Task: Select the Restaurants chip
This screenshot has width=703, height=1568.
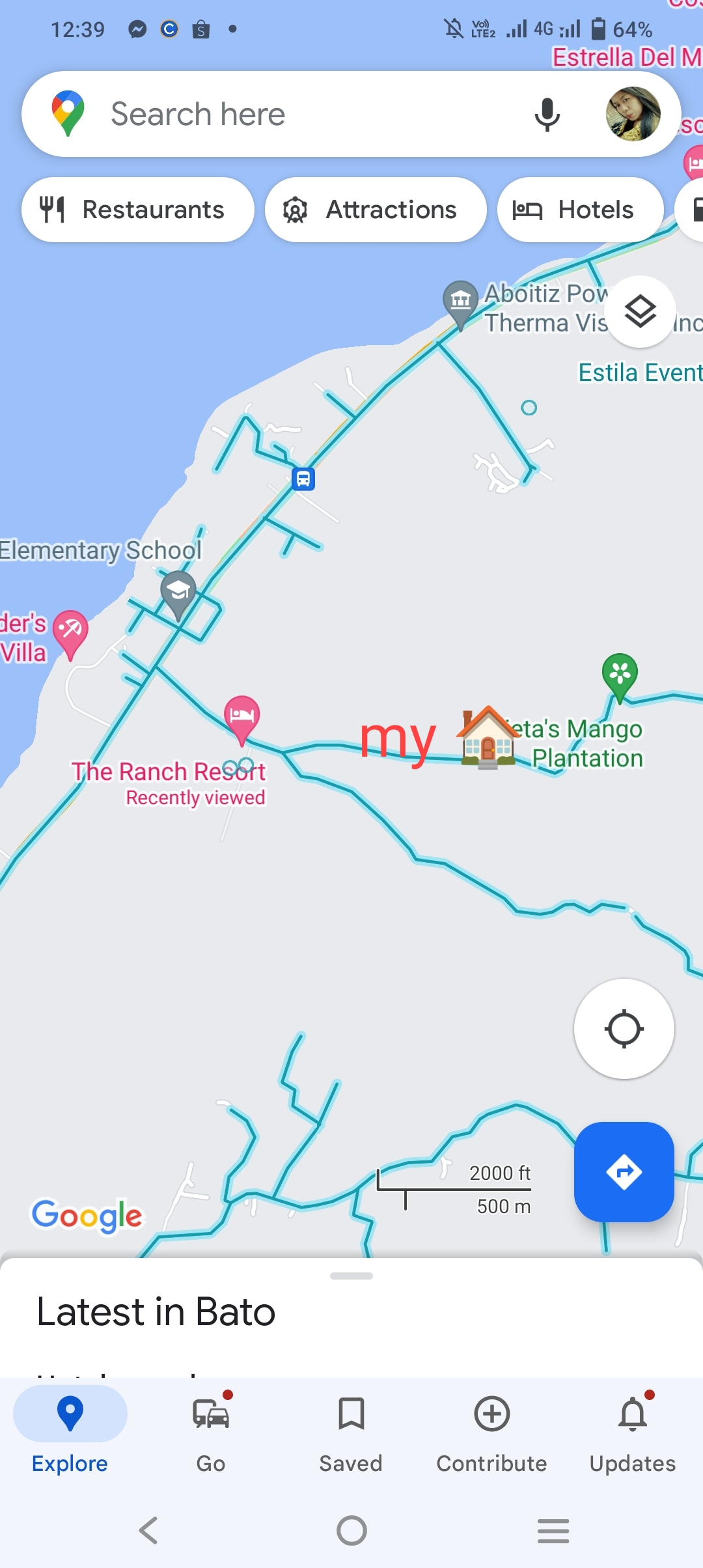Action: (x=137, y=210)
